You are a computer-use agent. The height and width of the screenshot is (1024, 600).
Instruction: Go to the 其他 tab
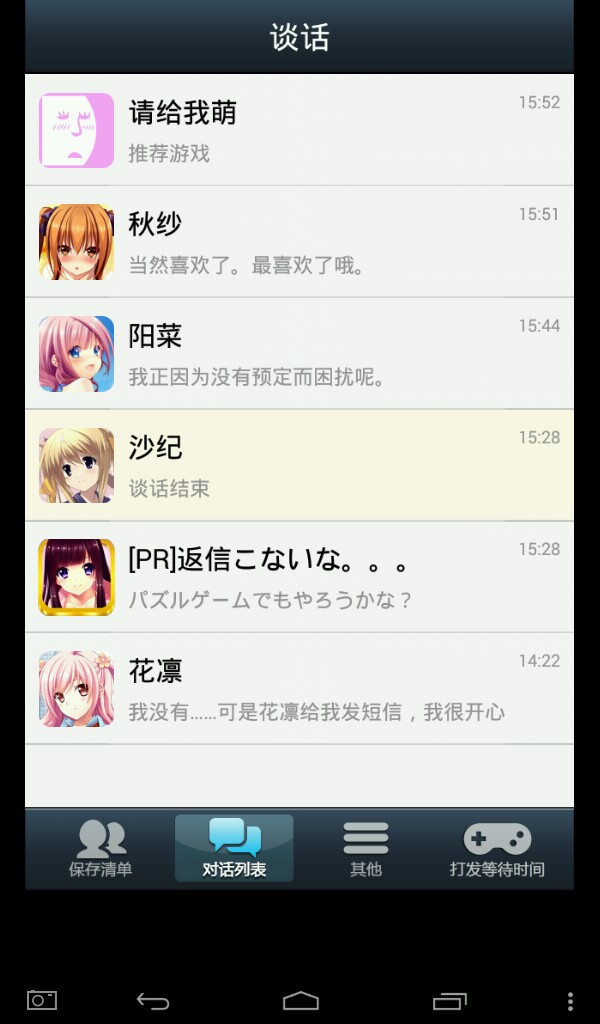[366, 848]
